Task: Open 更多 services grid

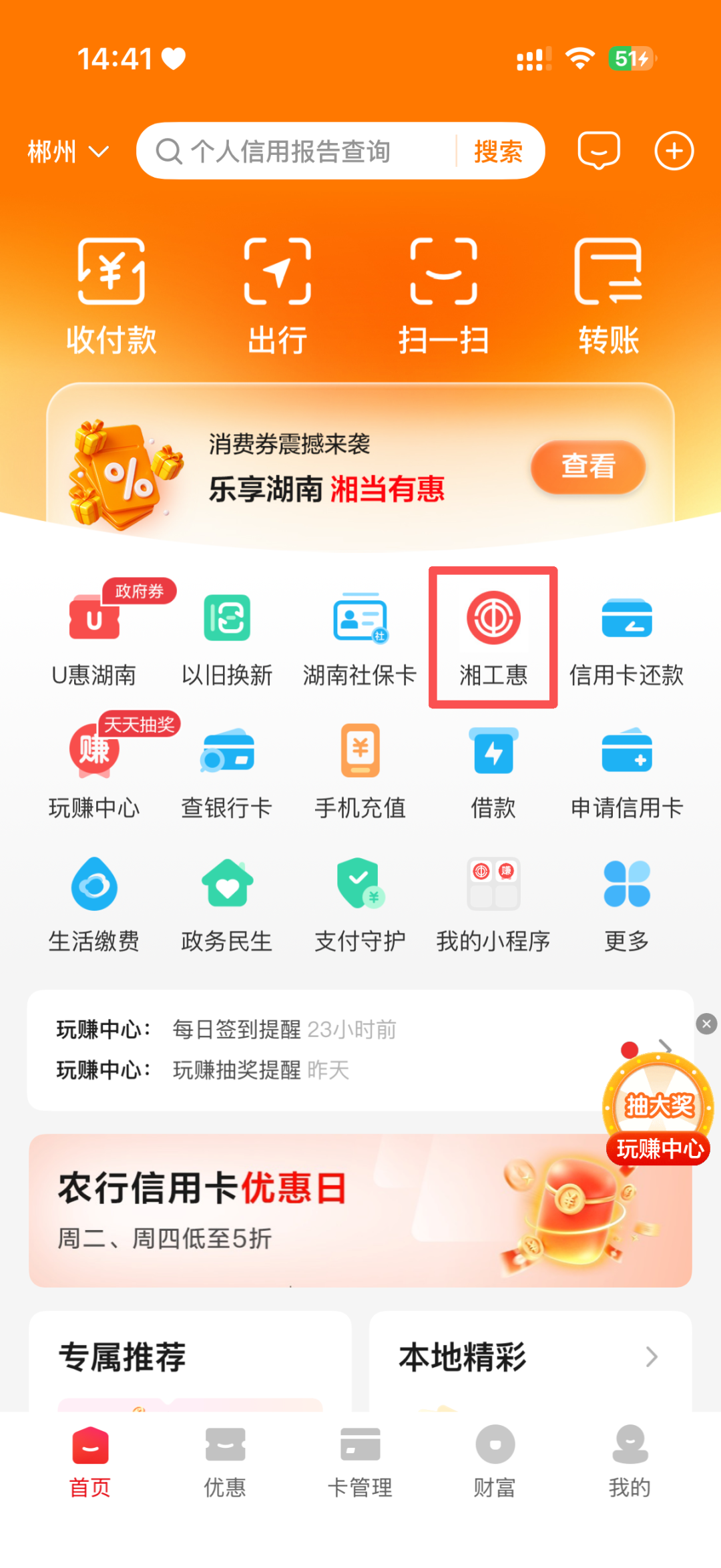Action: tap(626, 903)
